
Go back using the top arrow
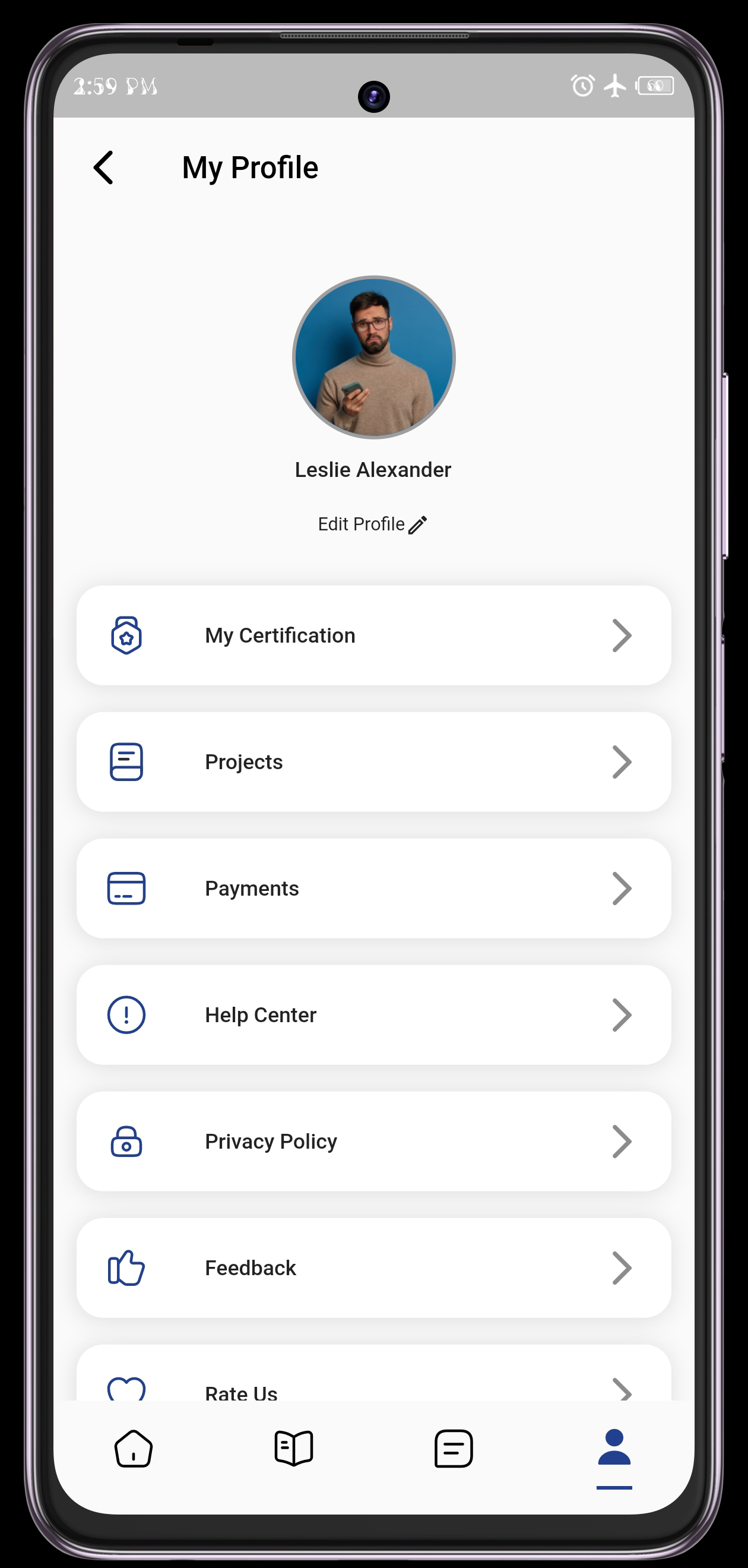coord(103,167)
